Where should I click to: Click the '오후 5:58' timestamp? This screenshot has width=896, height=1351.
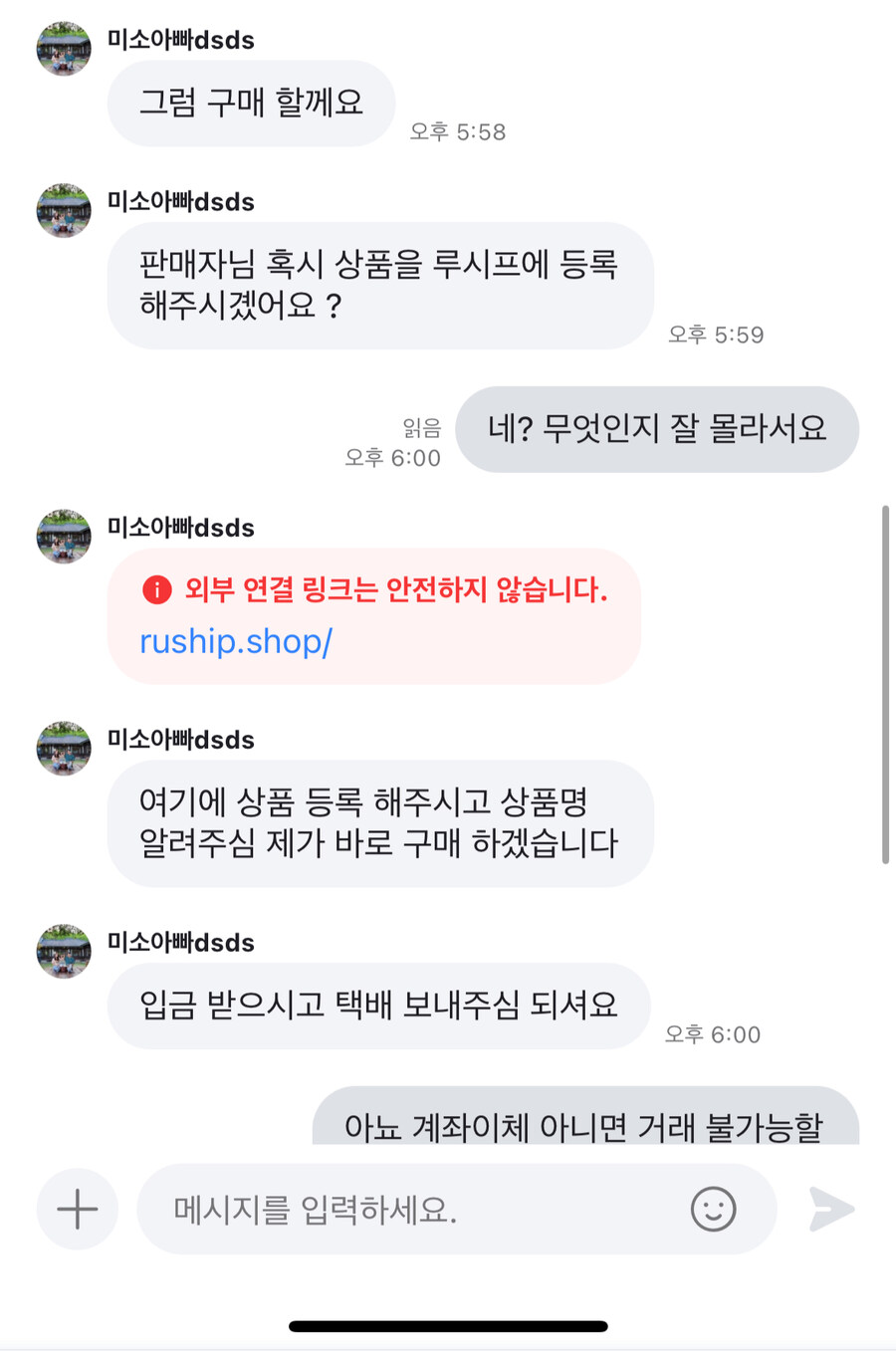(457, 130)
